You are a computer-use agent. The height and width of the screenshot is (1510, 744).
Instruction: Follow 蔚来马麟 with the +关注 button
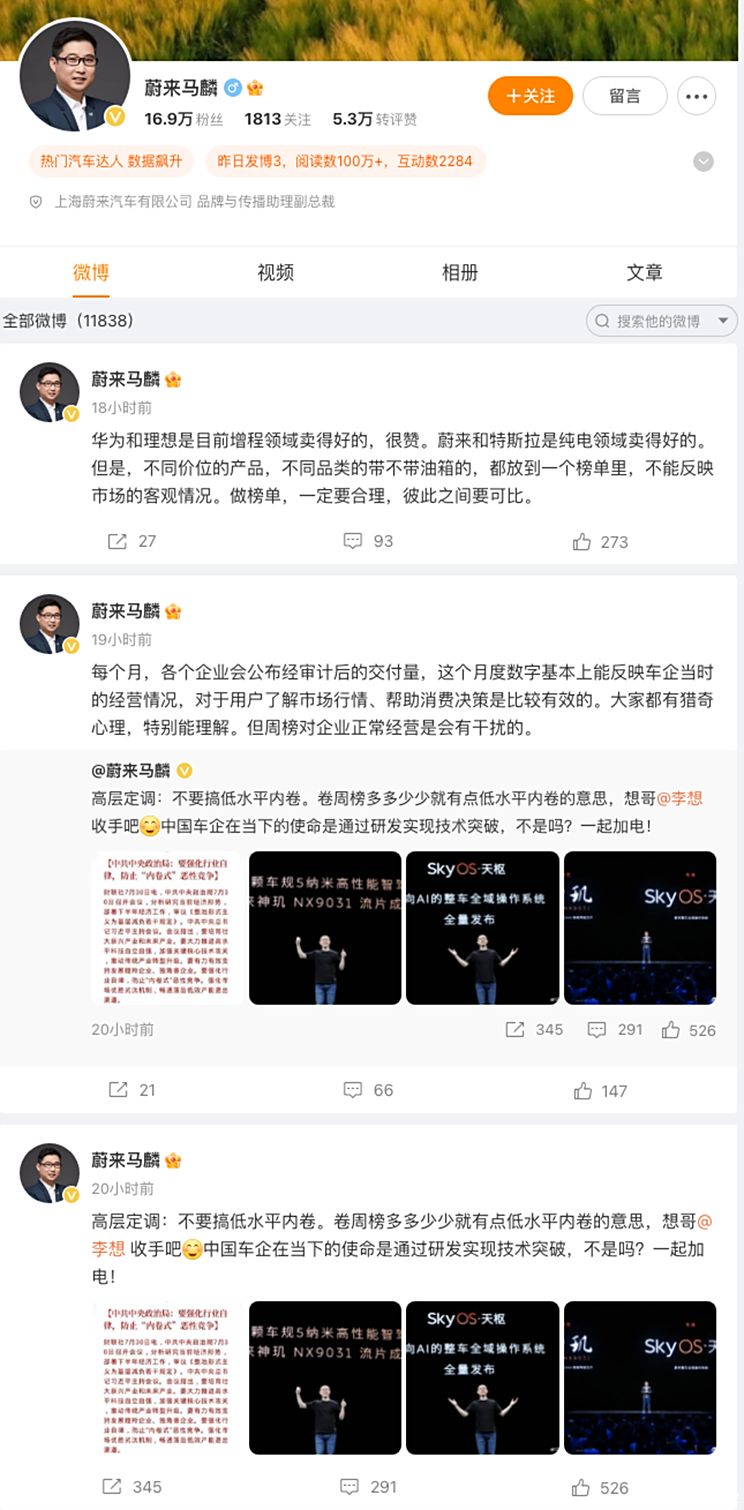530,96
